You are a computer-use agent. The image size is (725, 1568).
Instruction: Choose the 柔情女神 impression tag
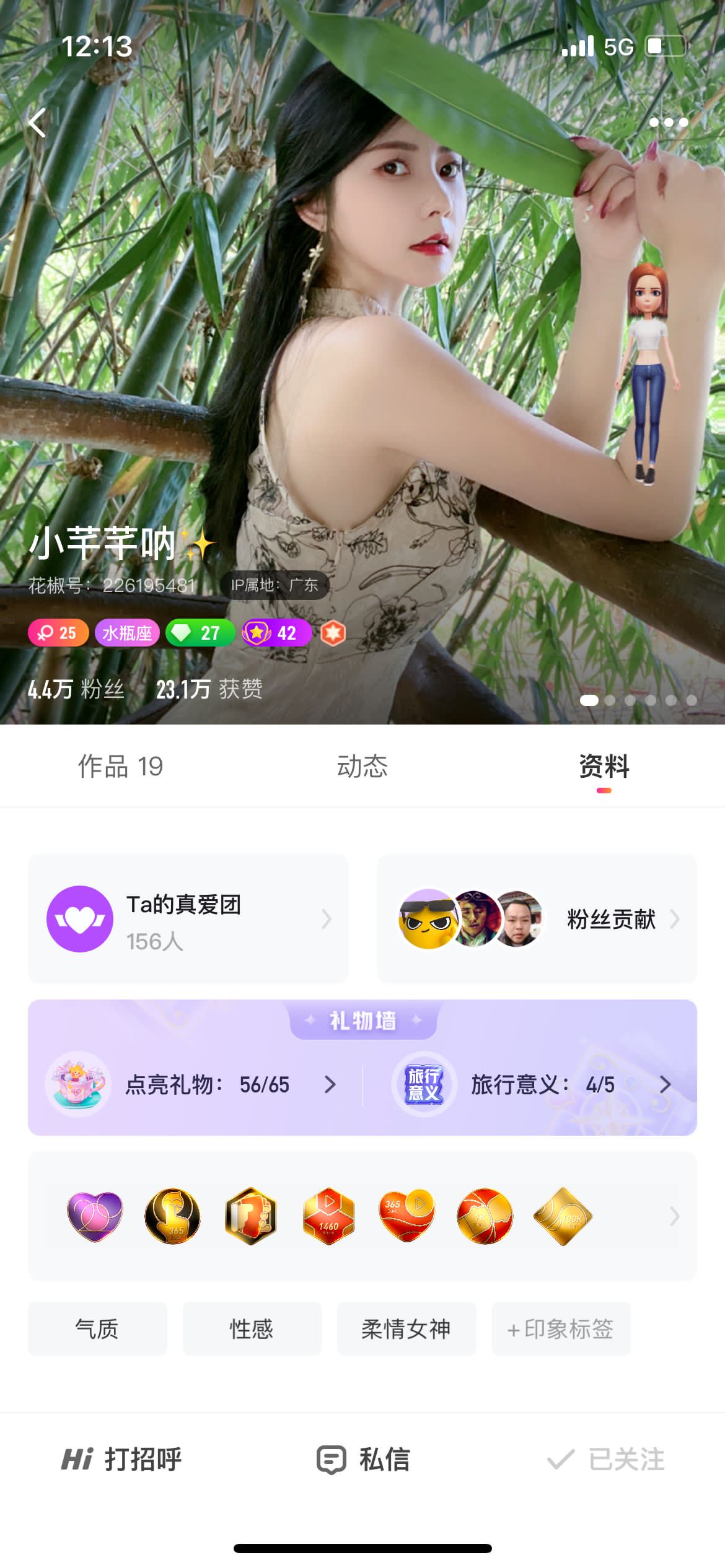[x=406, y=1329]
